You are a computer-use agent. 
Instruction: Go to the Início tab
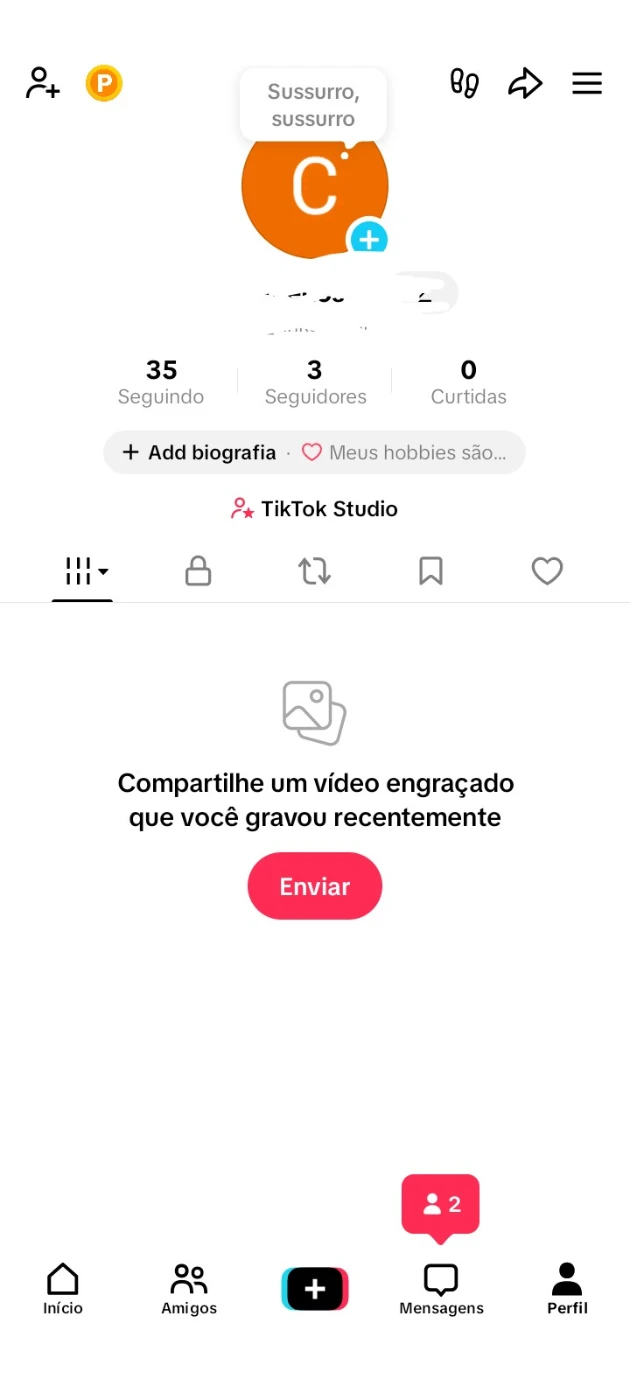pyautogui.click(x=63, y=1289)
